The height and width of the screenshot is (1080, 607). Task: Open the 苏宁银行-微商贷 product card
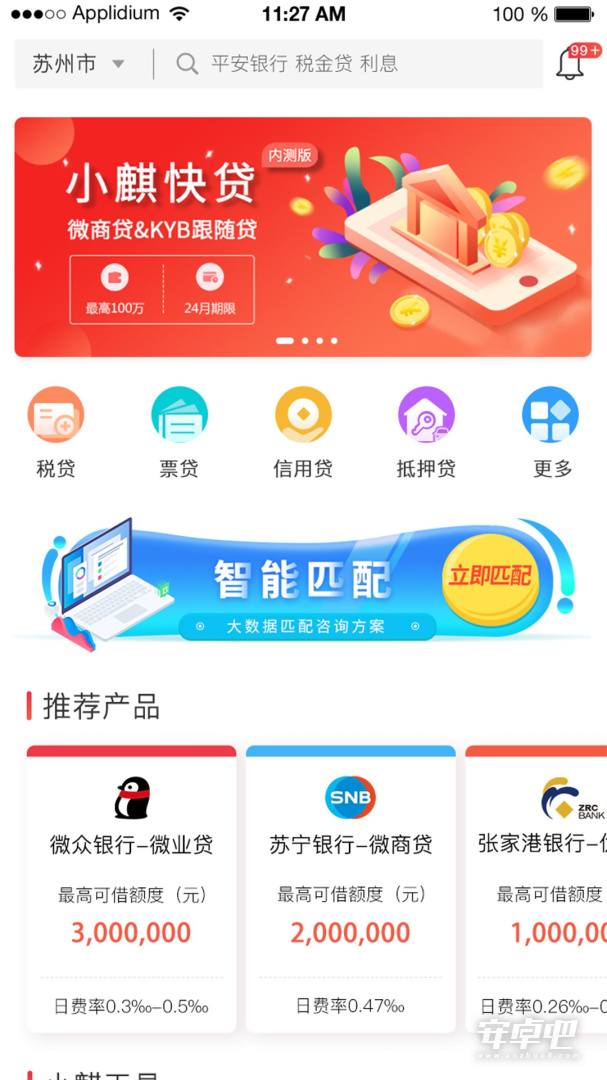click(x=351, y=889)
